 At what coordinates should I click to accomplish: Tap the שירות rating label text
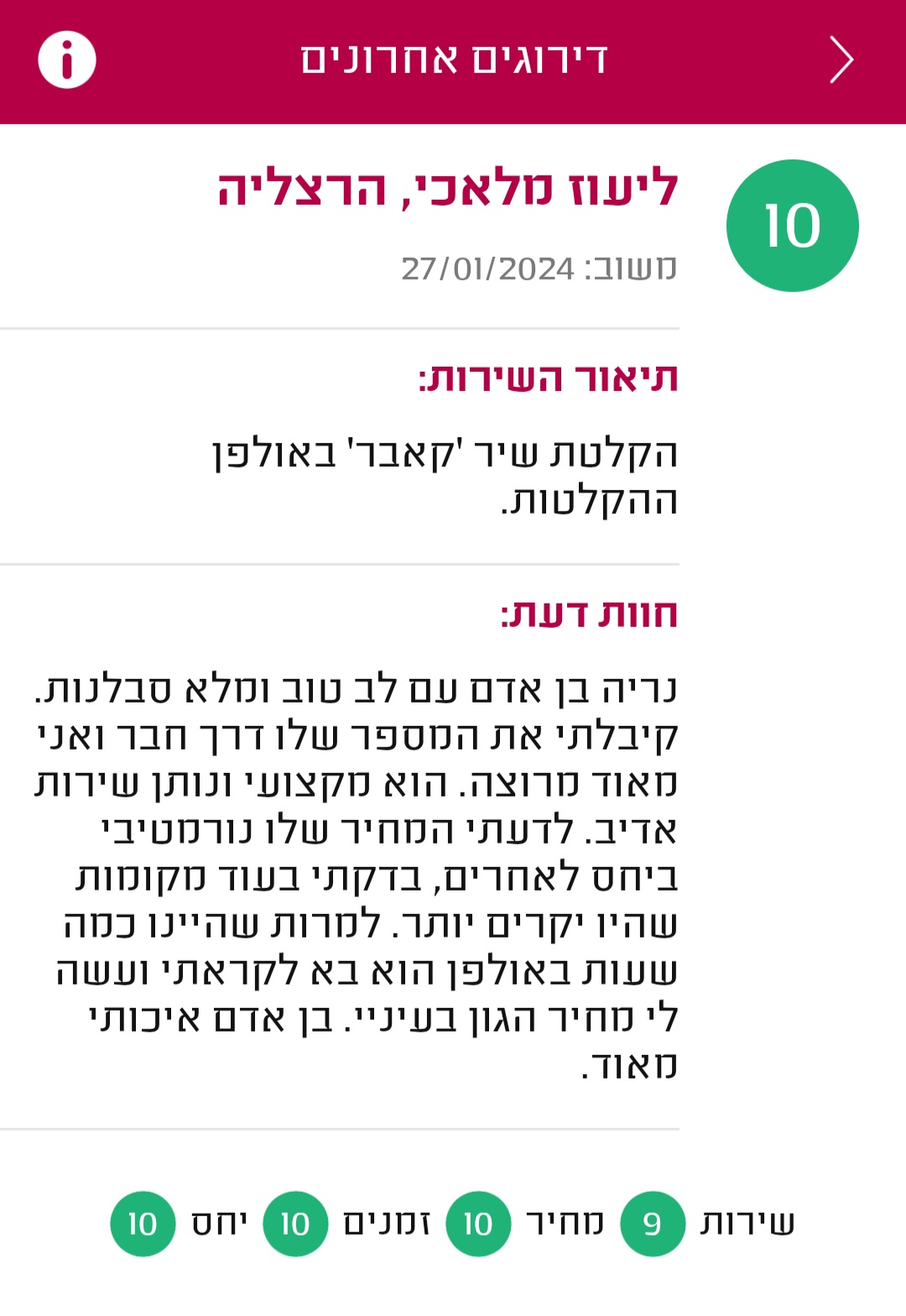[x=747, y=1222]
